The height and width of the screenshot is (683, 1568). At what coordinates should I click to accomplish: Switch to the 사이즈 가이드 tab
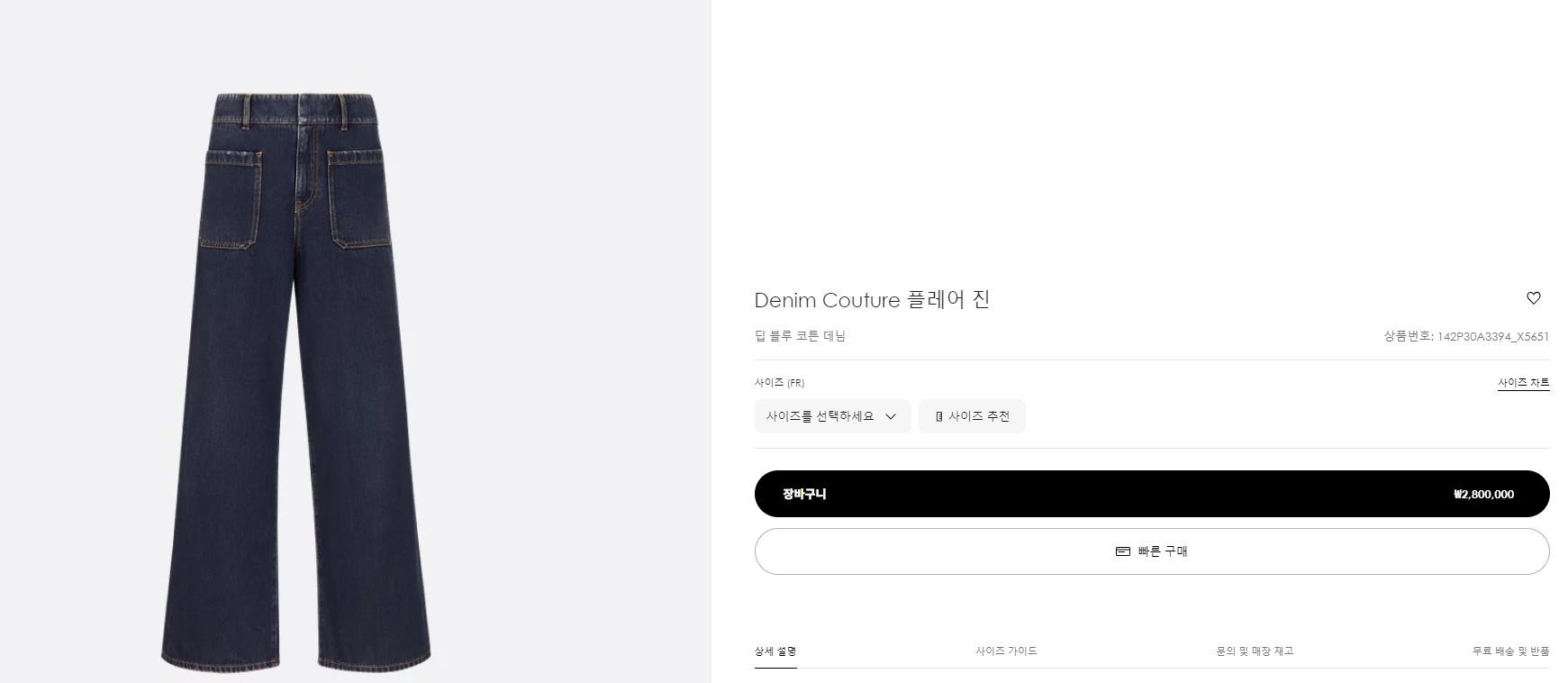pos(1006,651)
